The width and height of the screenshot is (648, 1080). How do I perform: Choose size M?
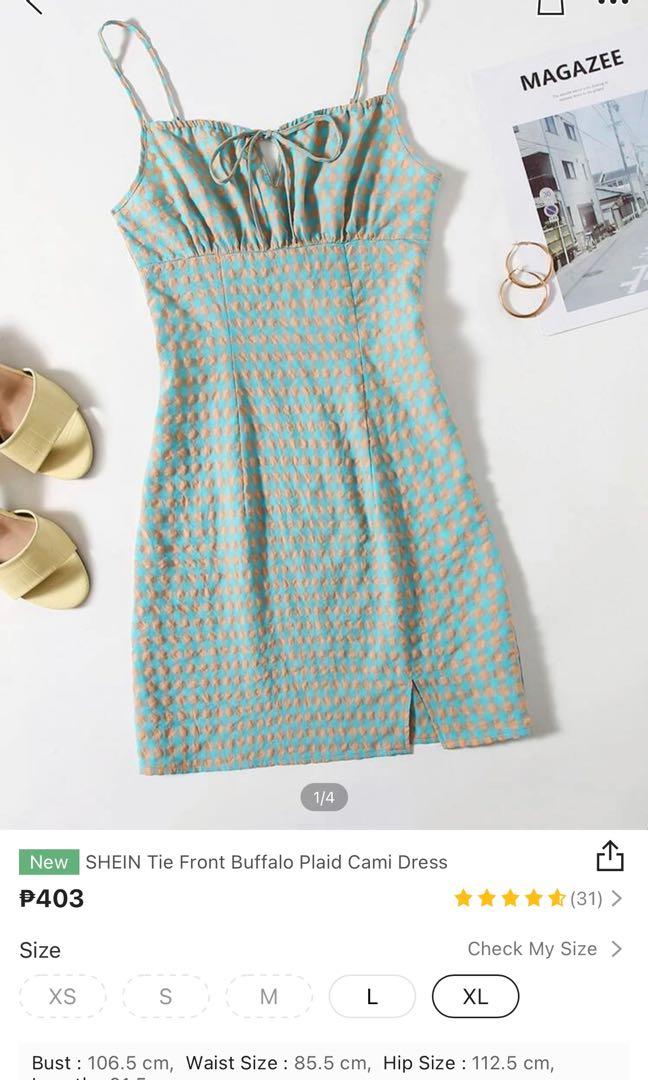(x=268, y=996)
